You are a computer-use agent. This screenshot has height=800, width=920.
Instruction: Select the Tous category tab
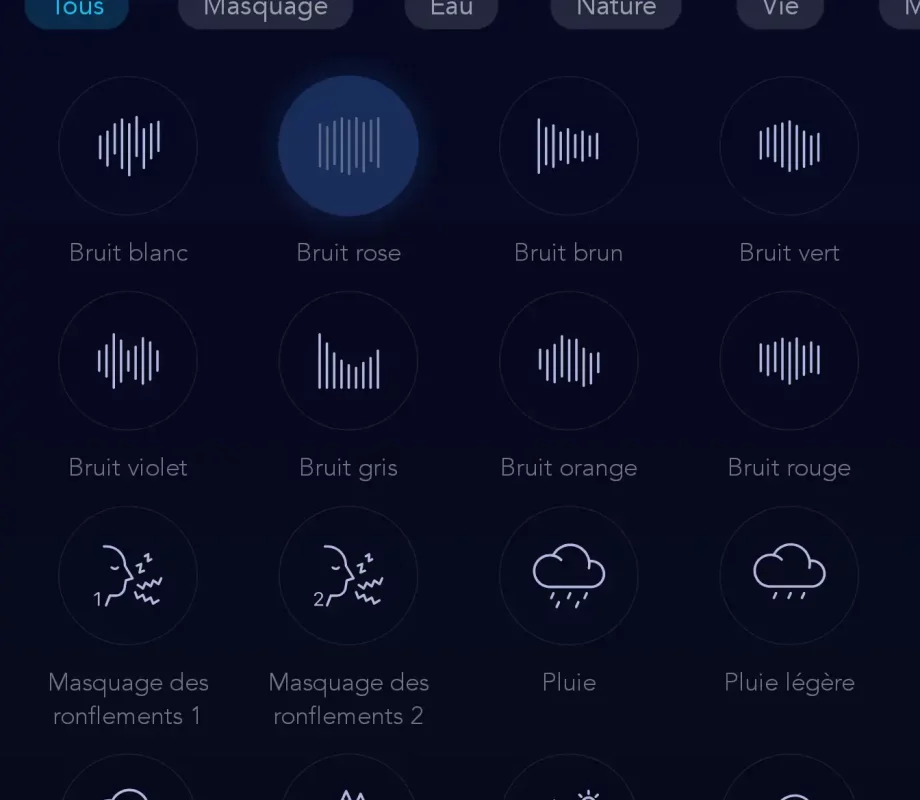77,10
